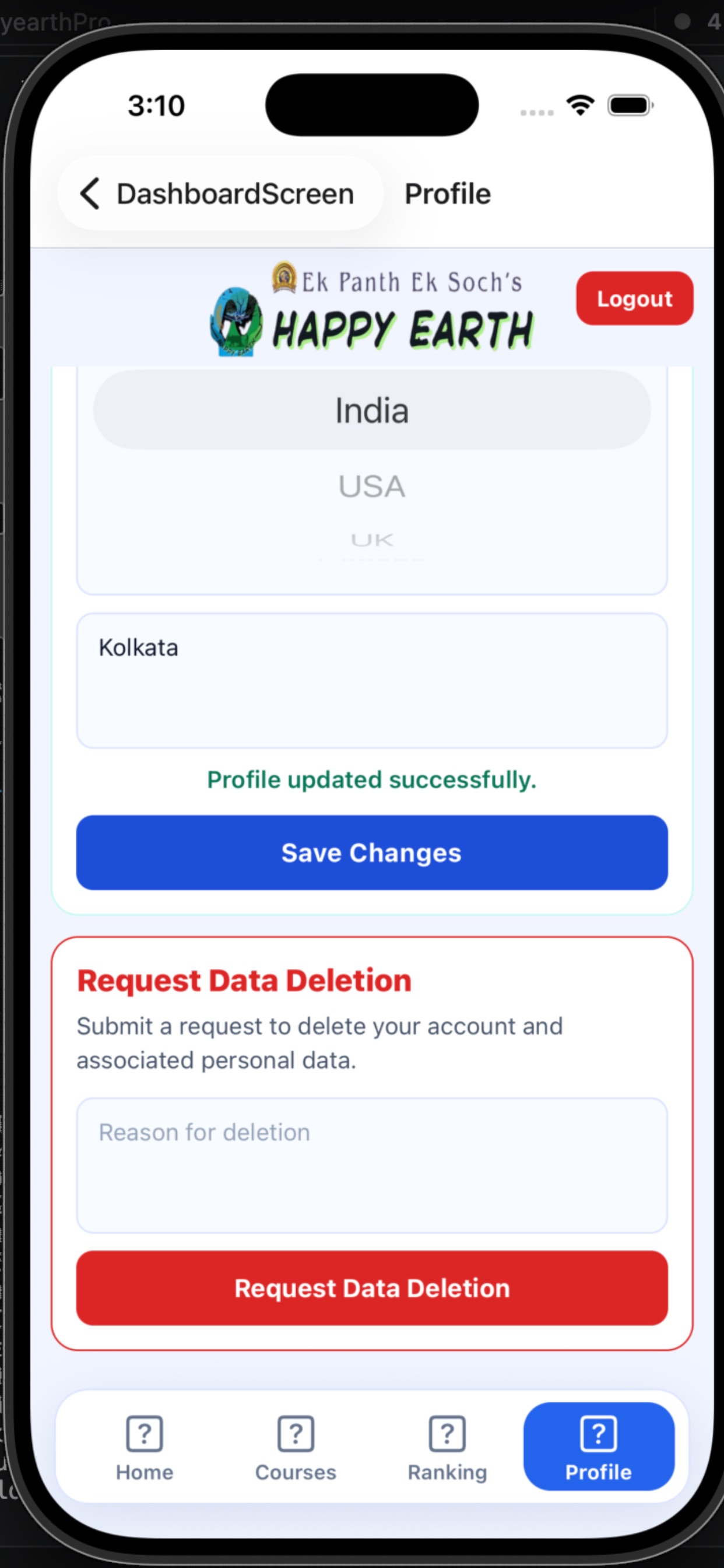Edit the Kolkata text field
Viewport: 724px width, 1568px height.
click(372, 681)
